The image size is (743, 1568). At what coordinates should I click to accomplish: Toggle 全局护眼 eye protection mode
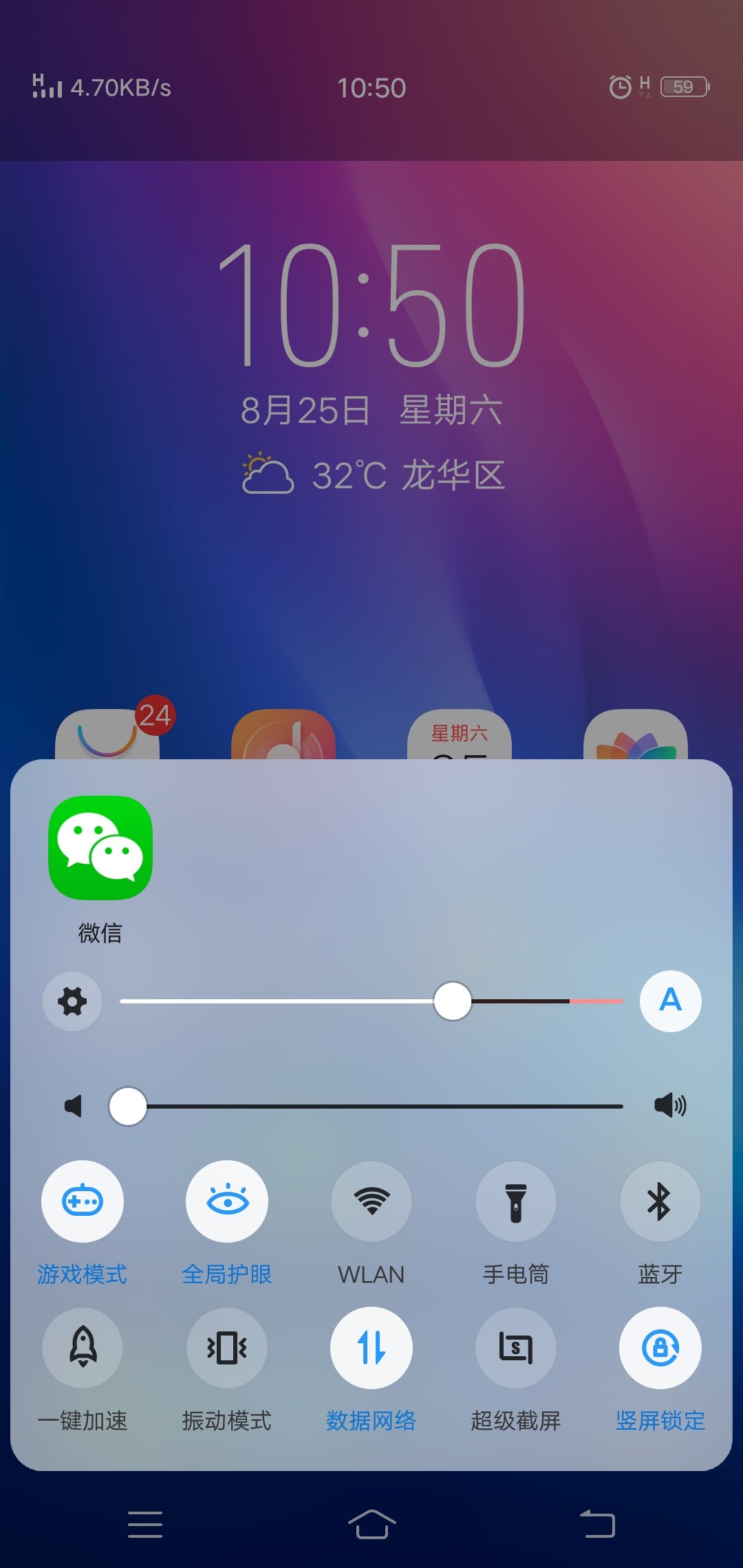click(227, 1201)
